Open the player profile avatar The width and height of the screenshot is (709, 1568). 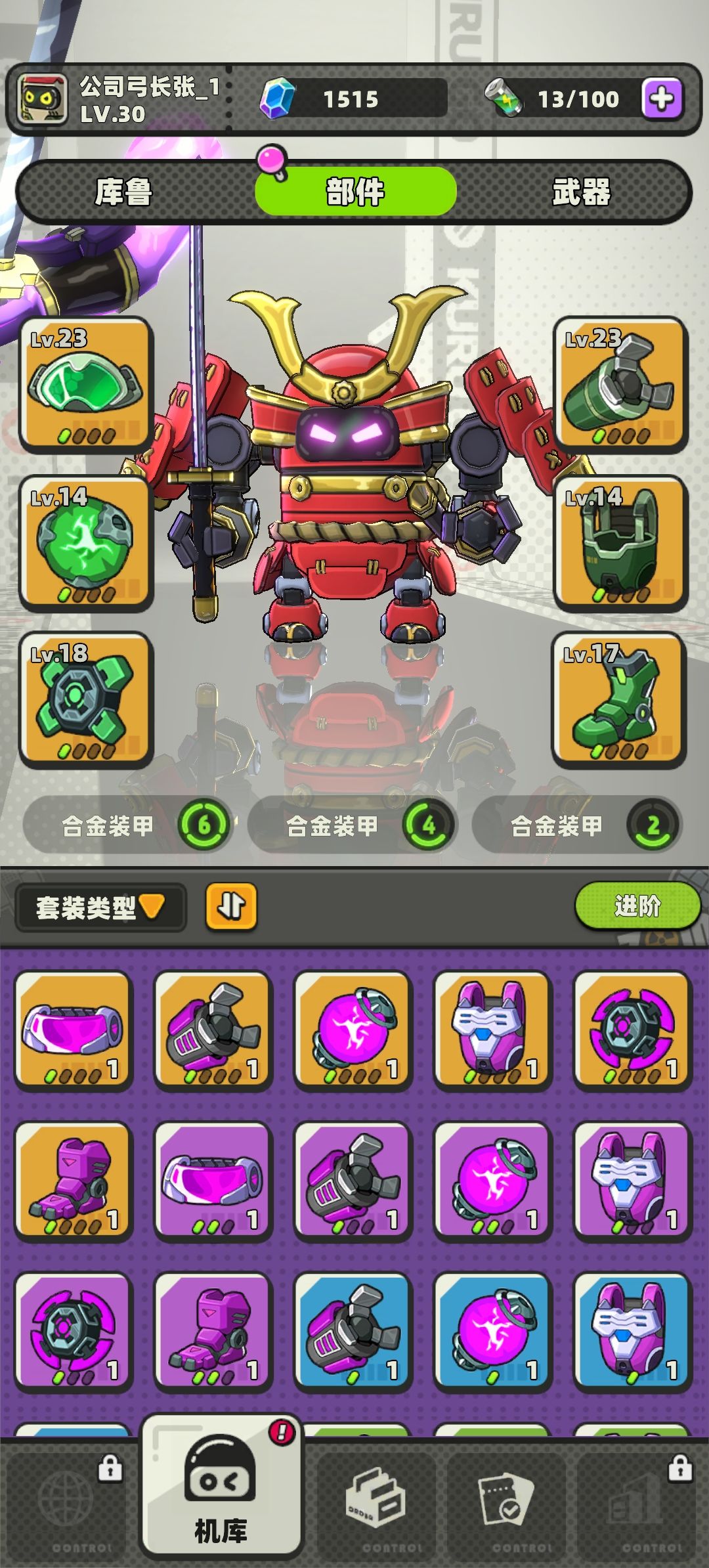pyautogui.click(x=43, y=100)
